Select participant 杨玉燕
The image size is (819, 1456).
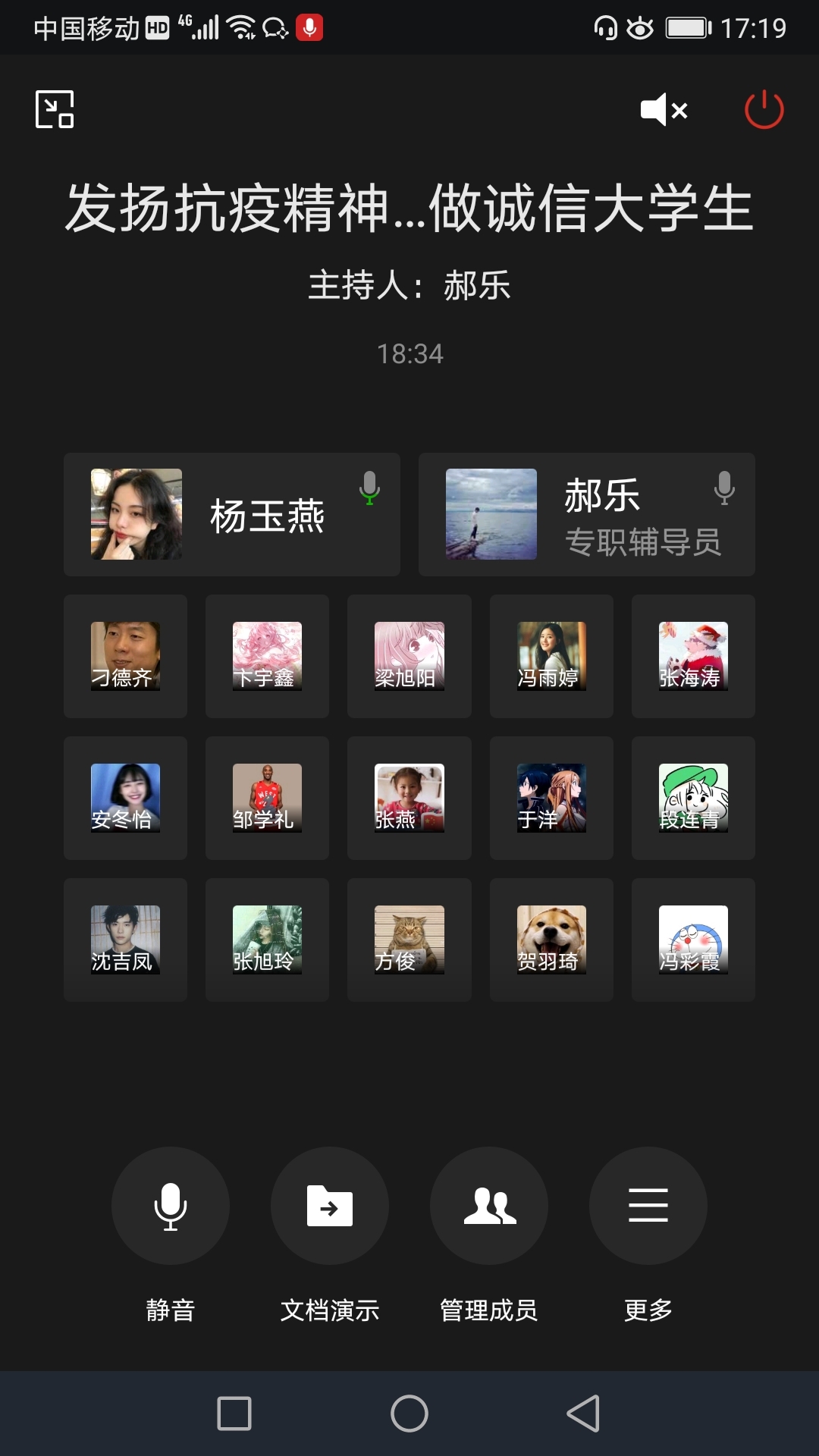(x=232, y=515)
